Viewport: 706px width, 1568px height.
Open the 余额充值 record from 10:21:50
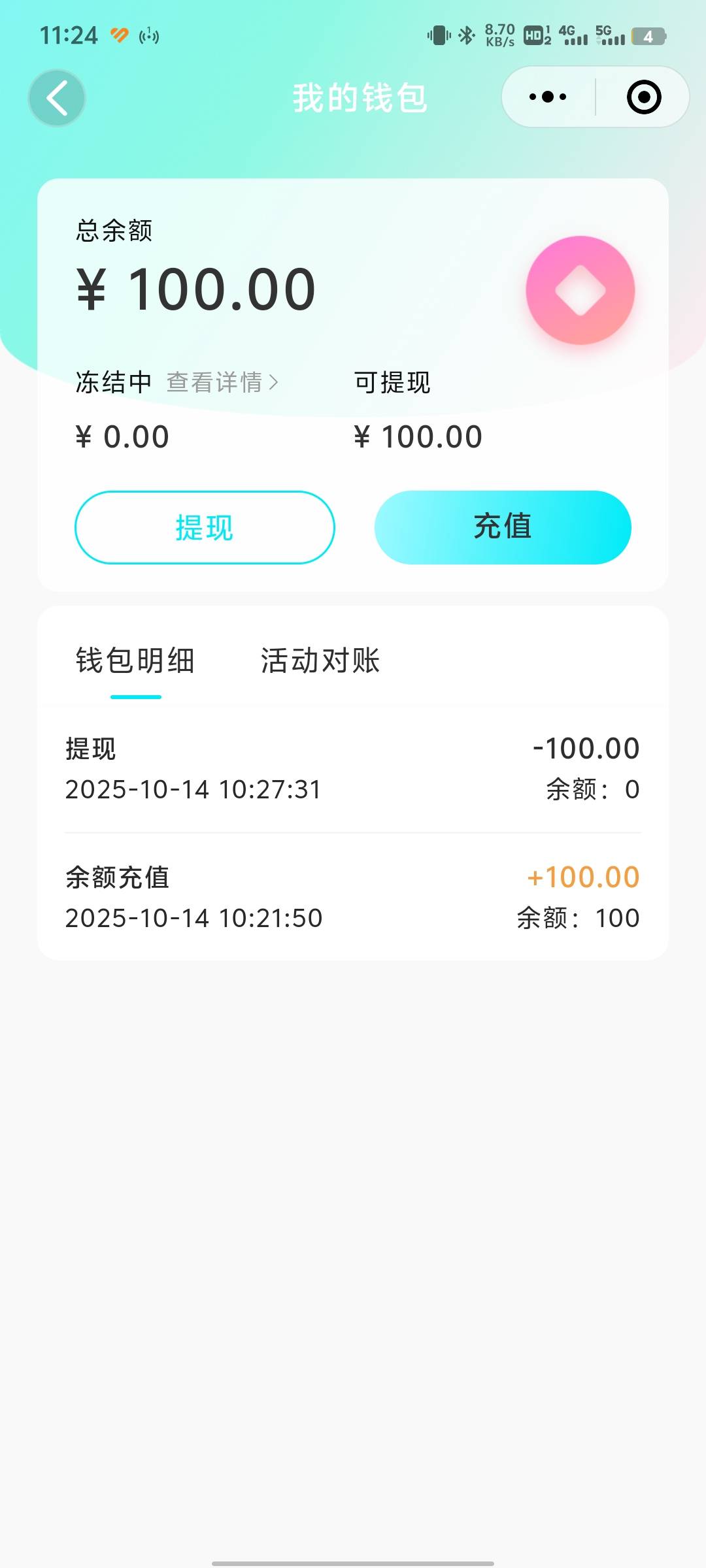(x=352, y=897)
